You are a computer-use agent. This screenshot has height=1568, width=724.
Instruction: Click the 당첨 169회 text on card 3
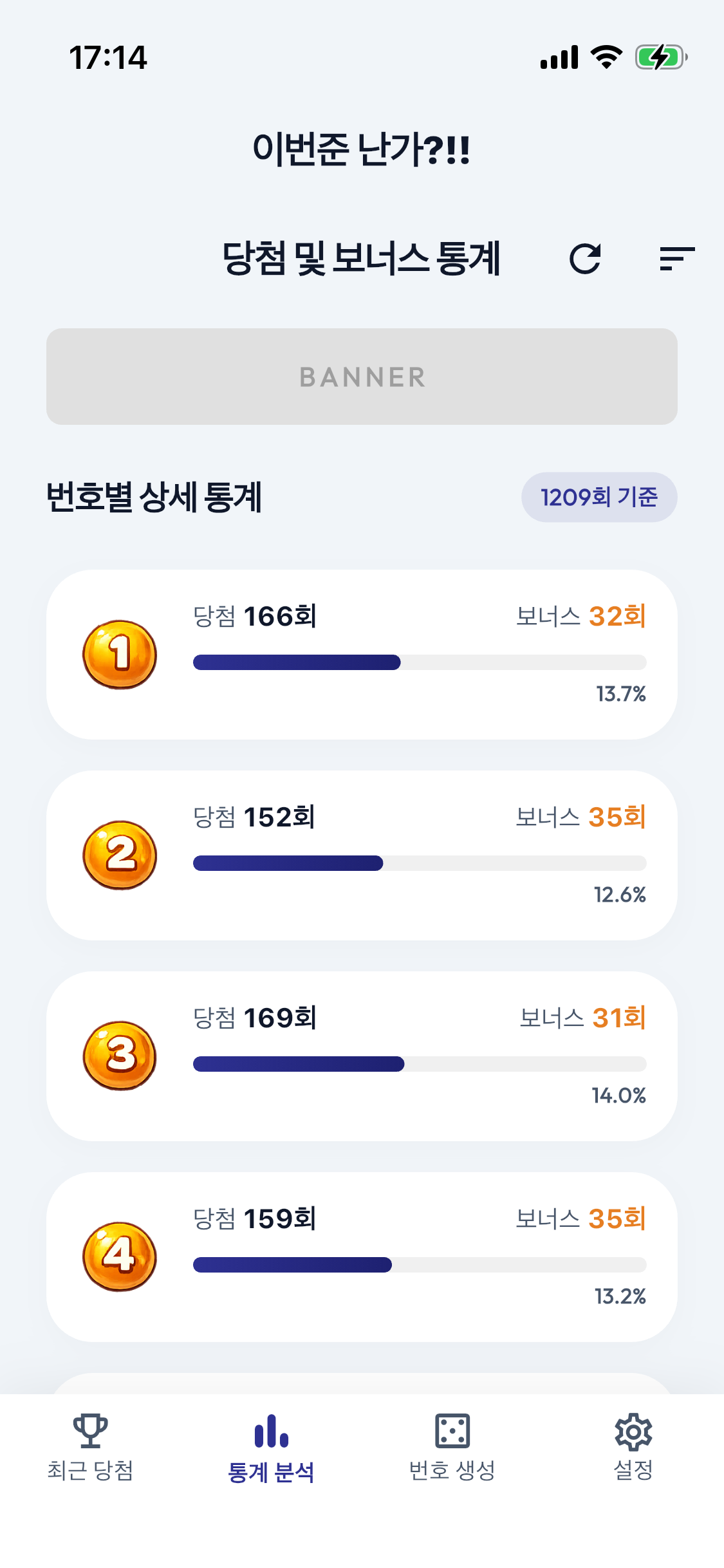pos(254,1018)
